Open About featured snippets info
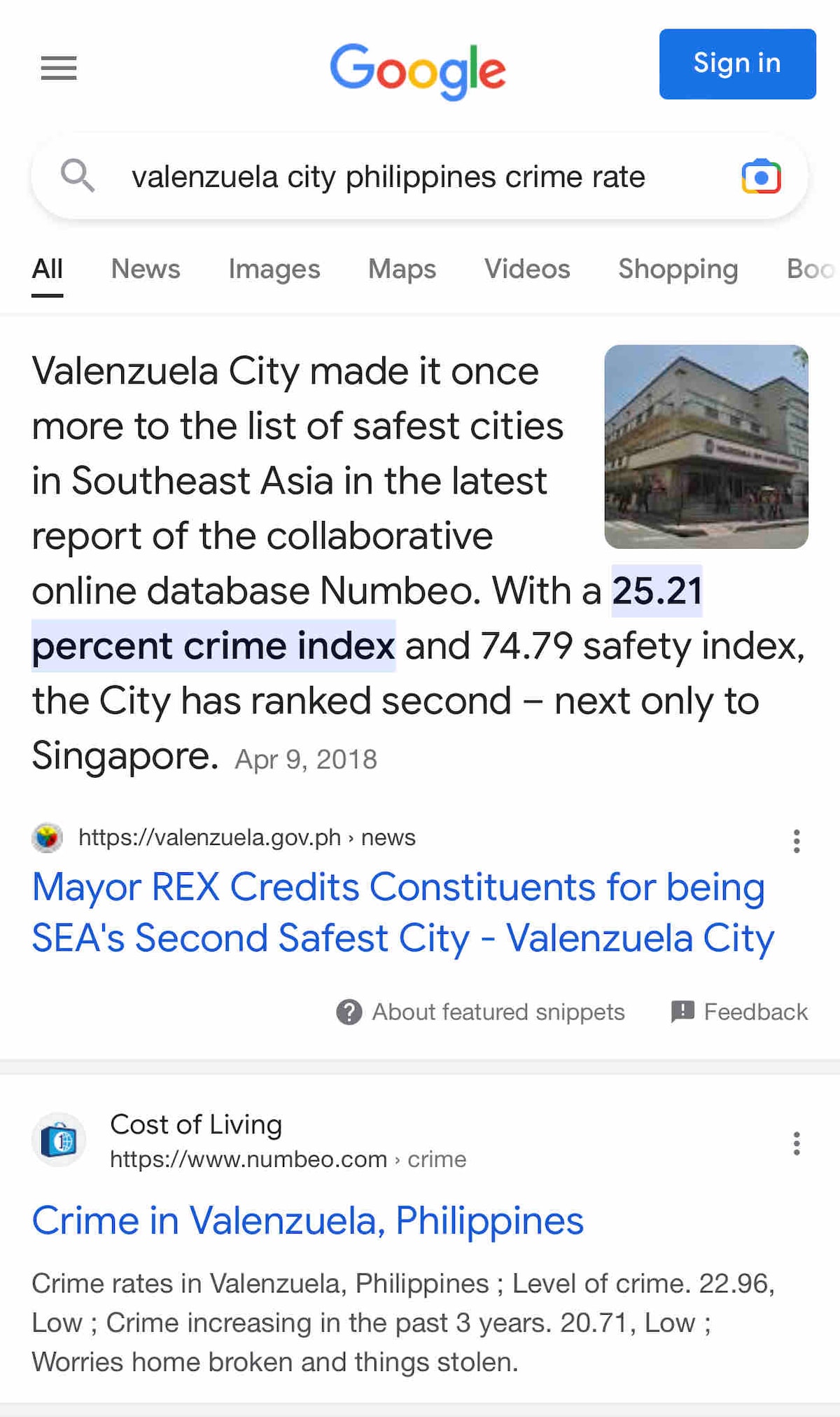 pyautogui.click(x=480, y=1012)
